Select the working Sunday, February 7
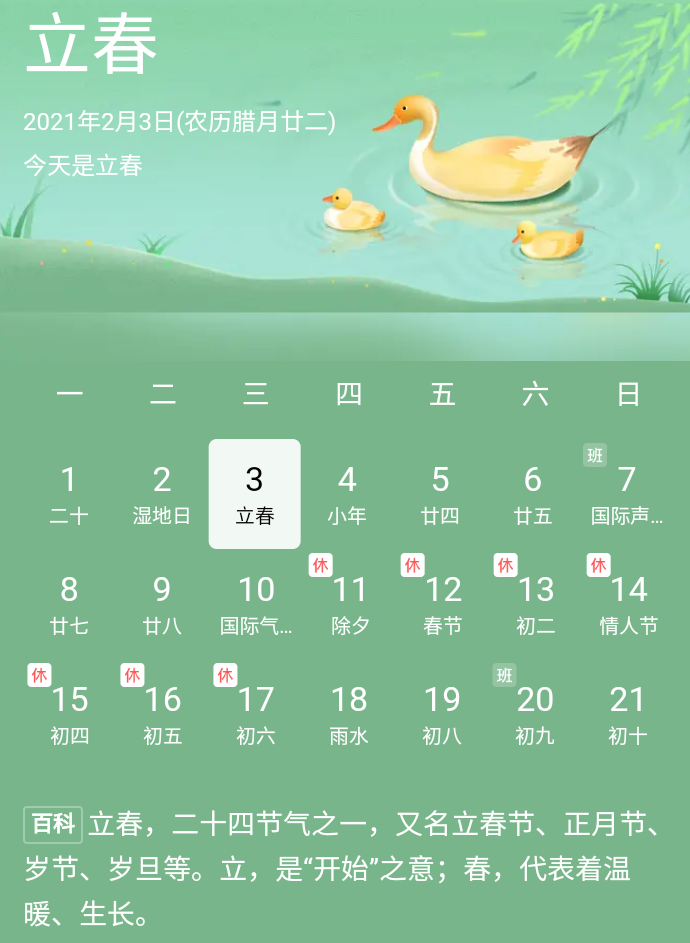Viewport: 690px width, 943px height. [626, 494]
